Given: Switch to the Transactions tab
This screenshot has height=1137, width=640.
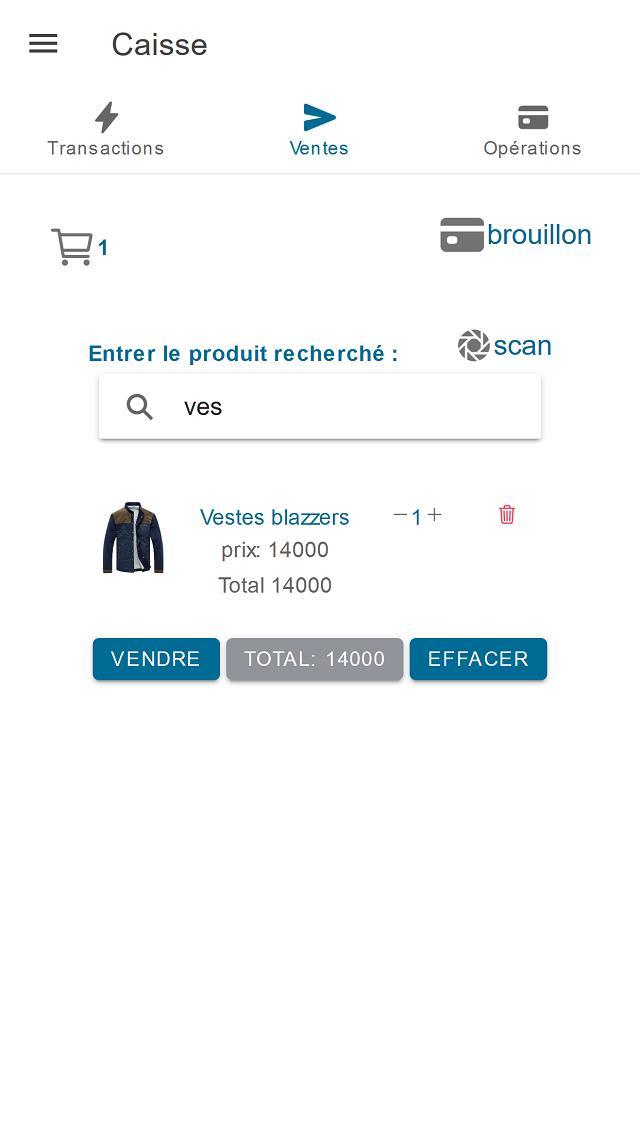Looking at the screenshot, I should pos(106,130).
